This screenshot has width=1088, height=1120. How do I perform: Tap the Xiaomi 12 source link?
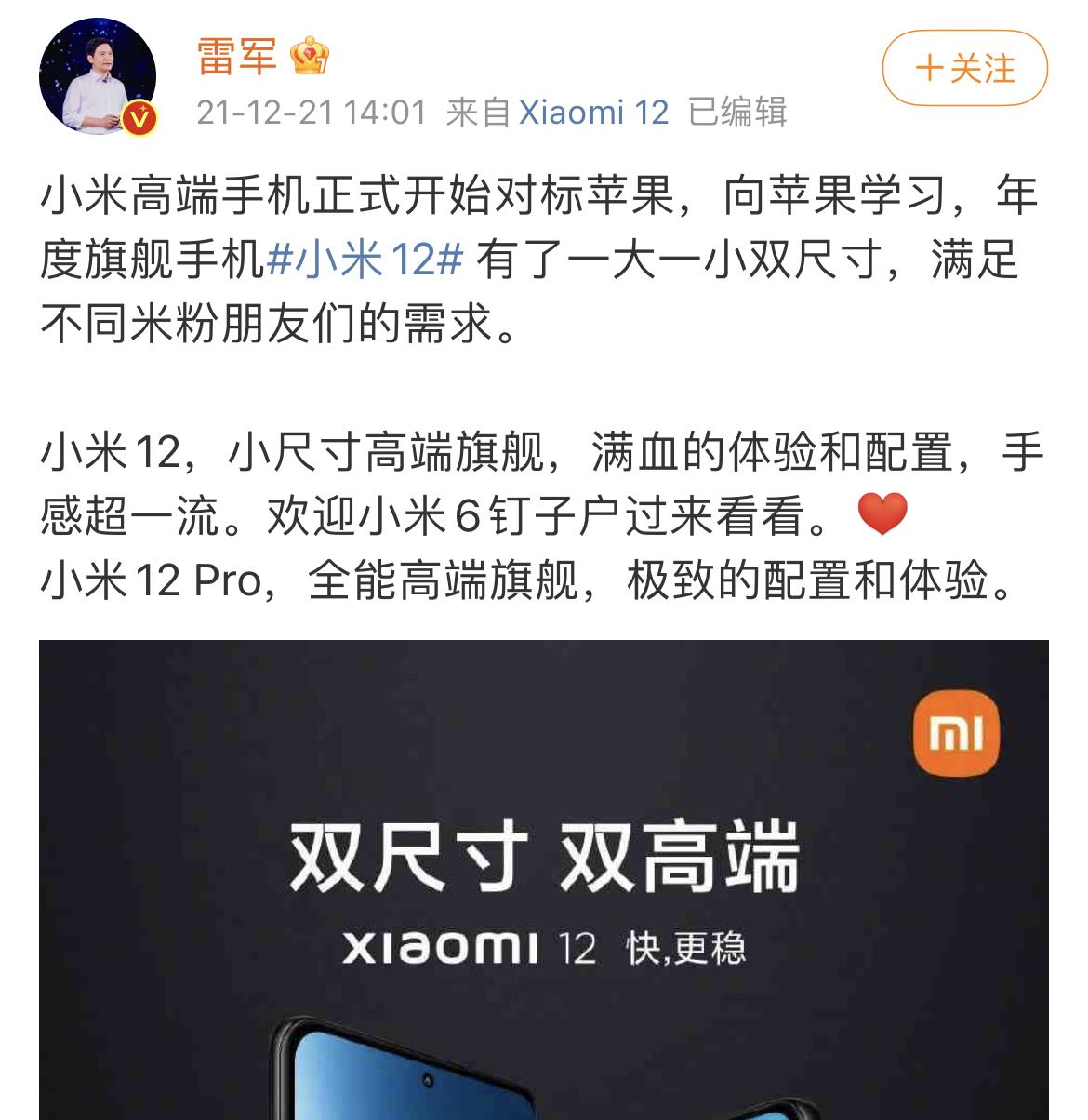(593, 113)
